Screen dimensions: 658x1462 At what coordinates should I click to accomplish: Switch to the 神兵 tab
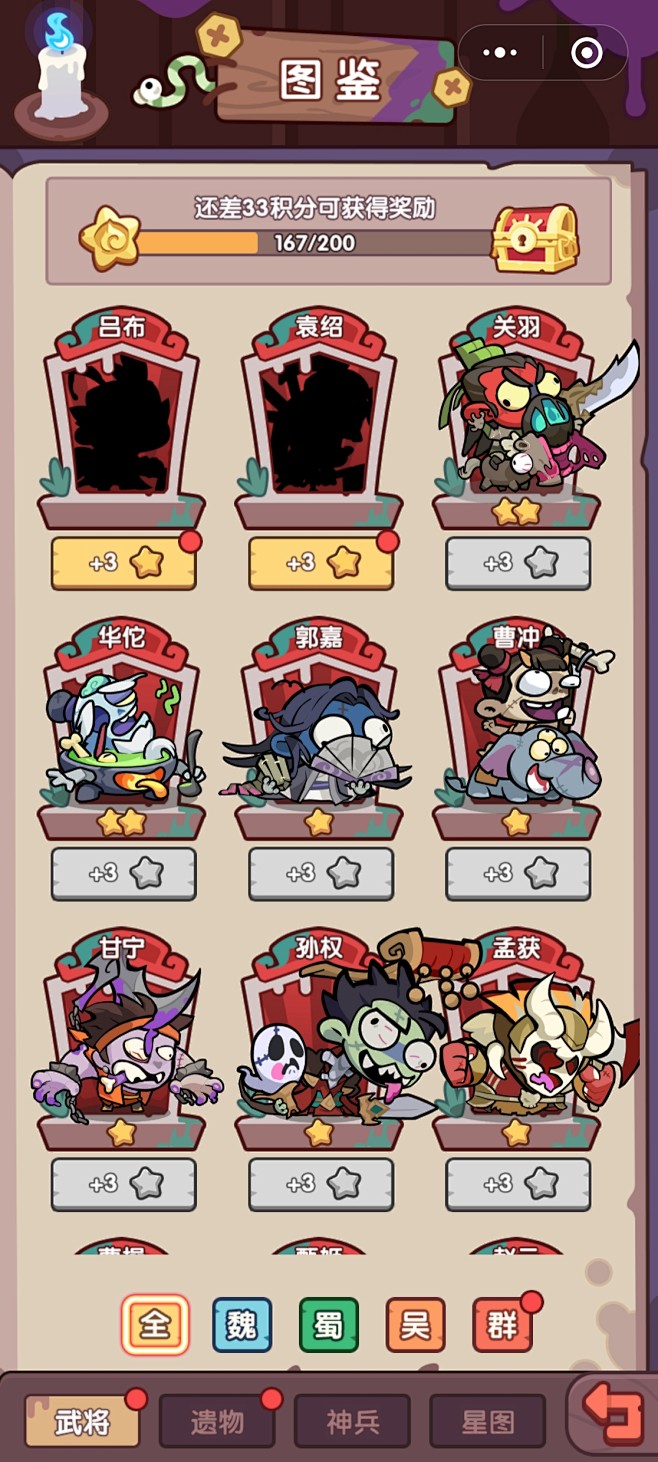click(352, 1421)
